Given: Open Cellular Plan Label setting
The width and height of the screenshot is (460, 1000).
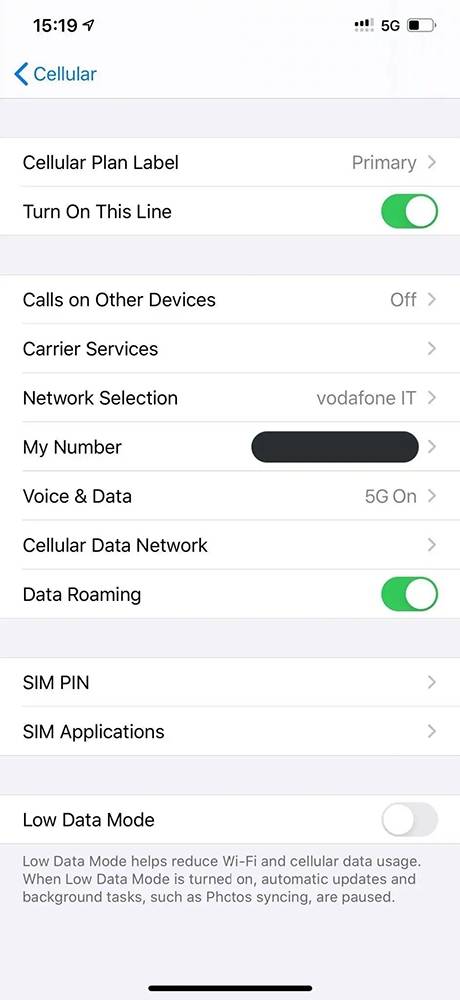Looking at the screenshot, I should 230,163.
